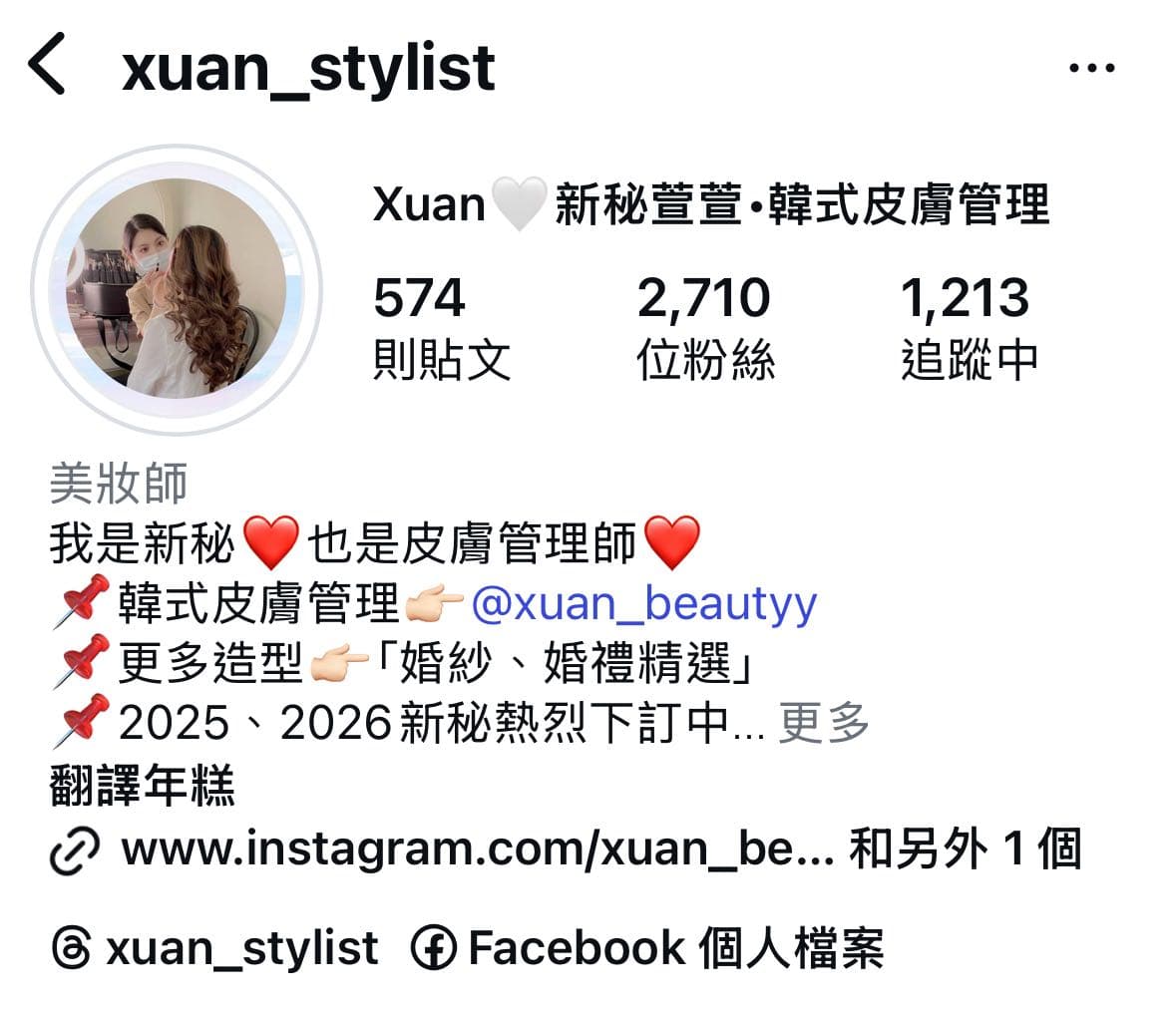Image resolution: width=1176 pixels, height=1013 pixels.
Task: Tap 翻譯年糕 to translate the bio
Action: pos(143,787)
